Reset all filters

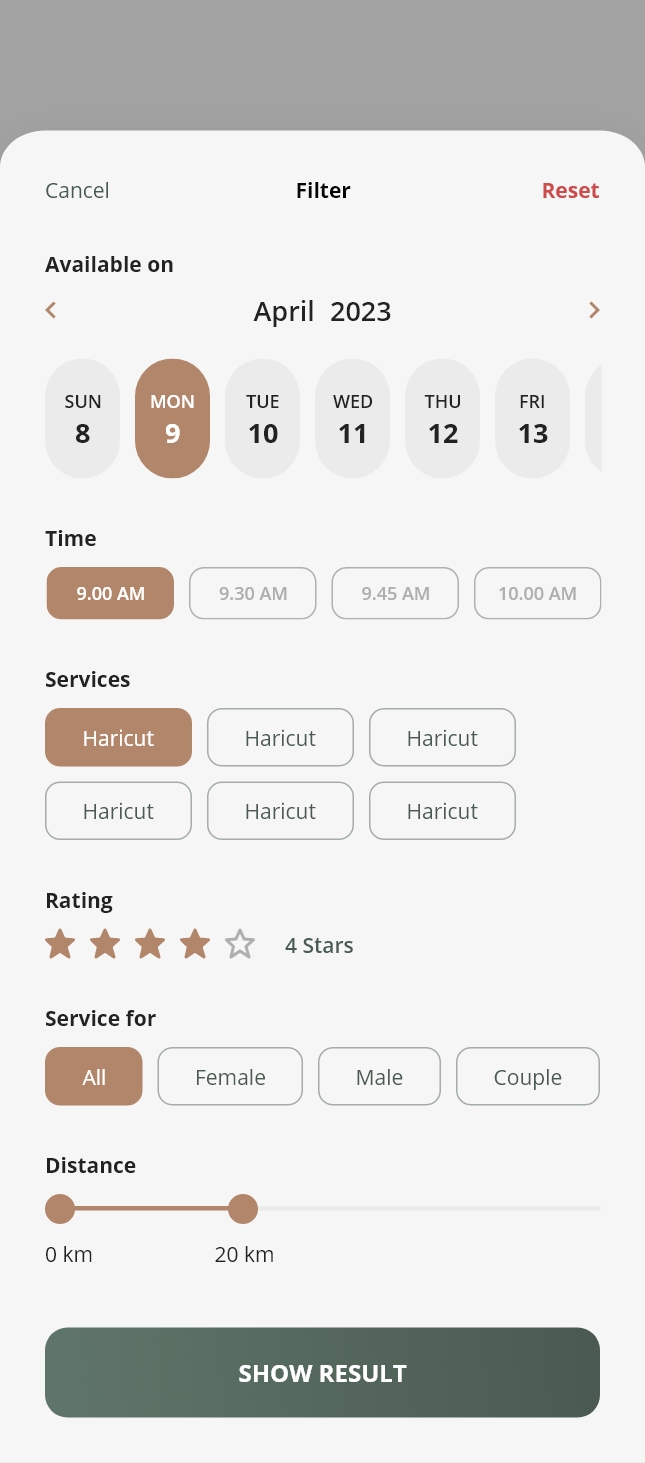570,190
